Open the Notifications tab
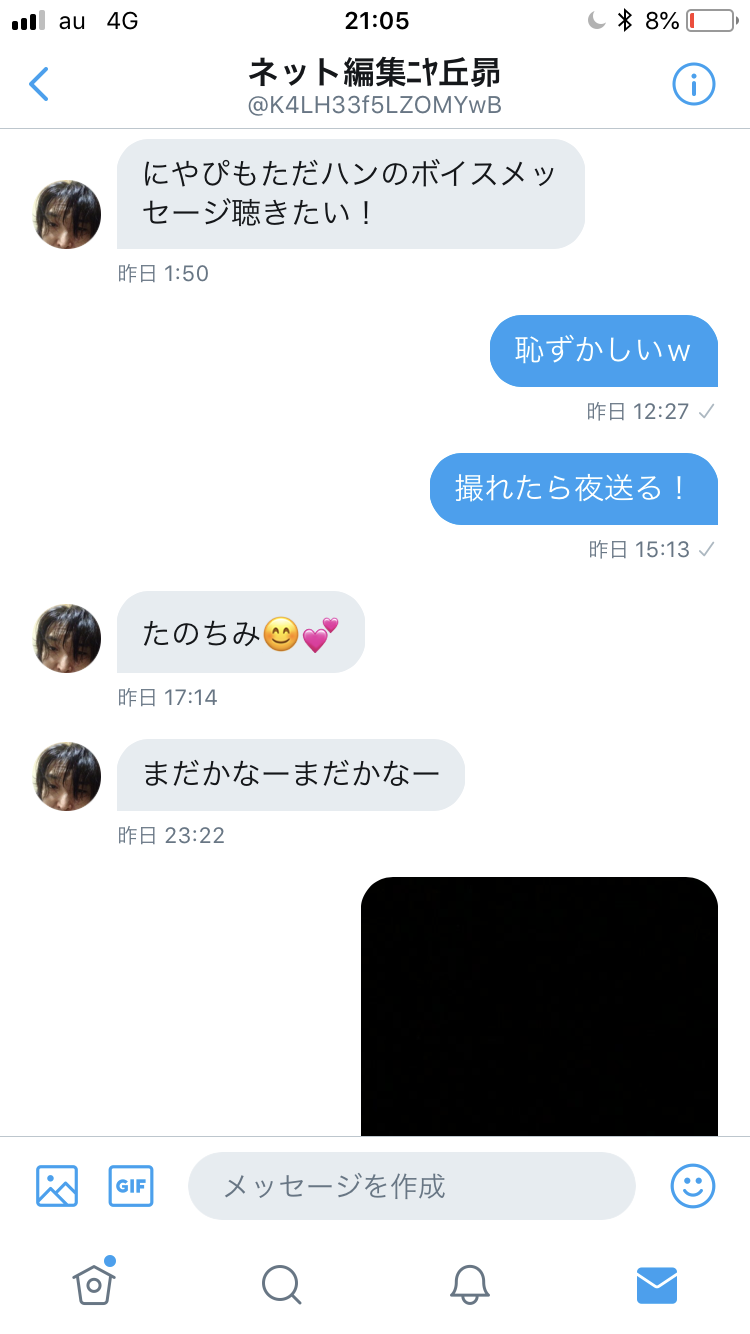This screenshot has width=750, height=1334. tap(469, 1284)
